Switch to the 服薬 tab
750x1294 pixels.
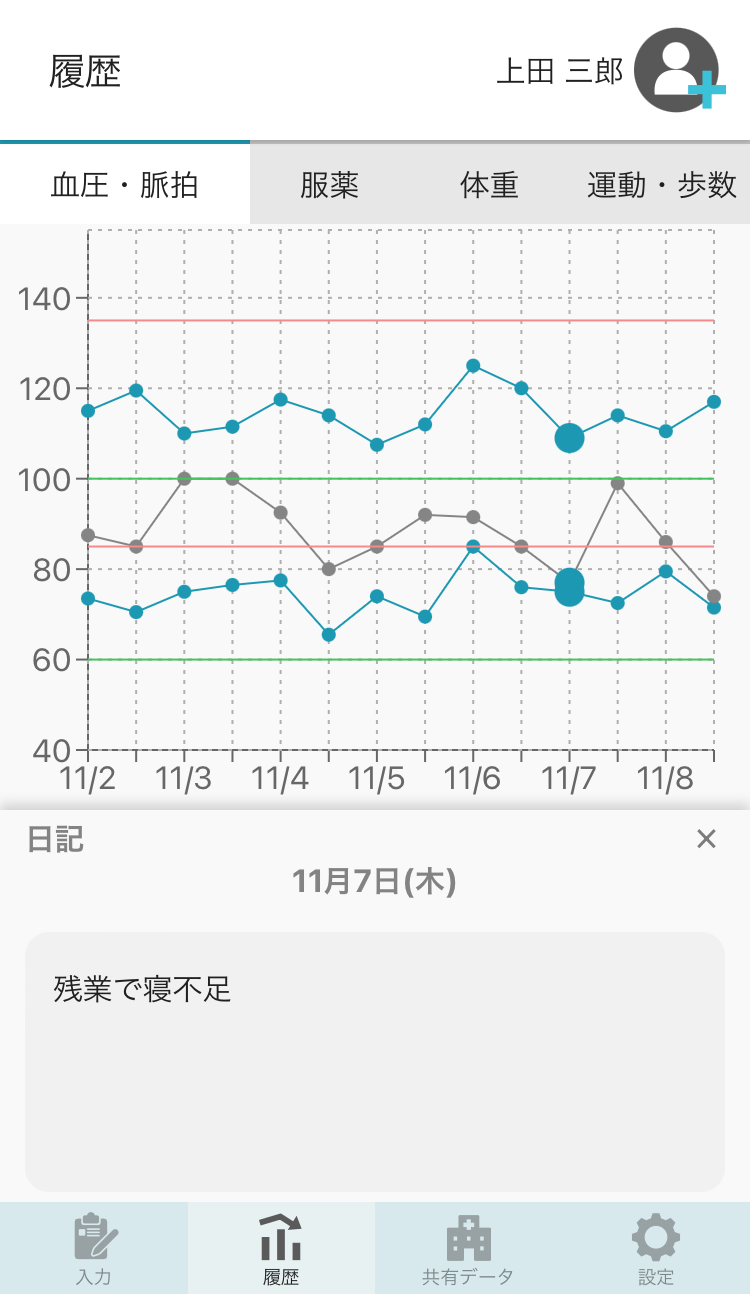click(x=329, y=185)
